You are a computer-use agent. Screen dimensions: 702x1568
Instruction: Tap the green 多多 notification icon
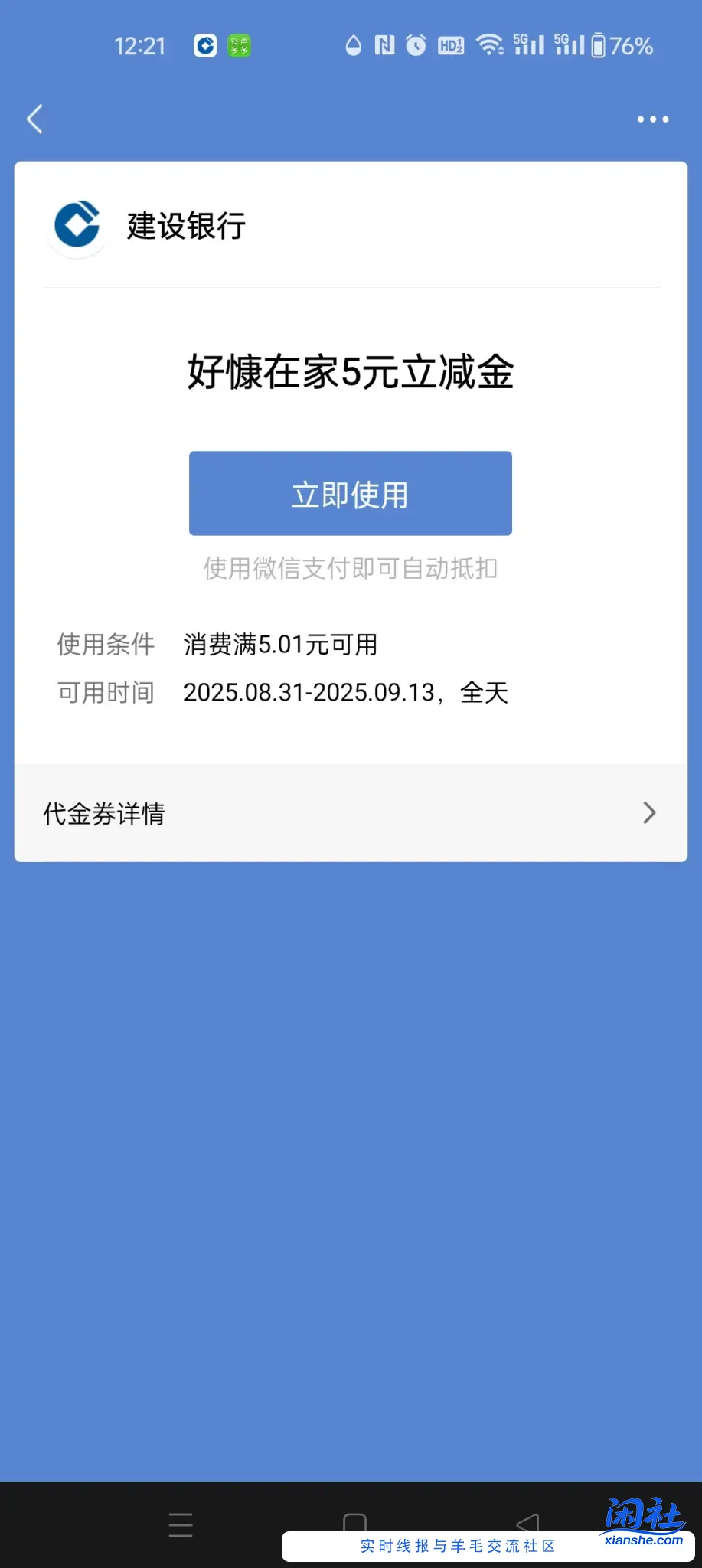coord(238,45)
